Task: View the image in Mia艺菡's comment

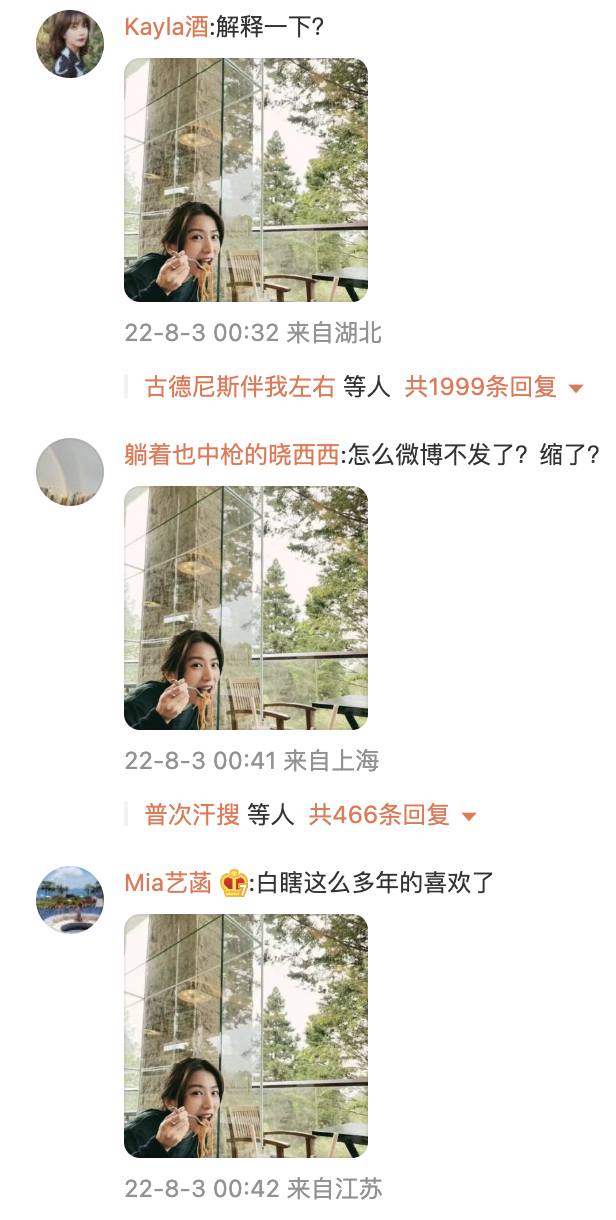Action: (246, 1036)
